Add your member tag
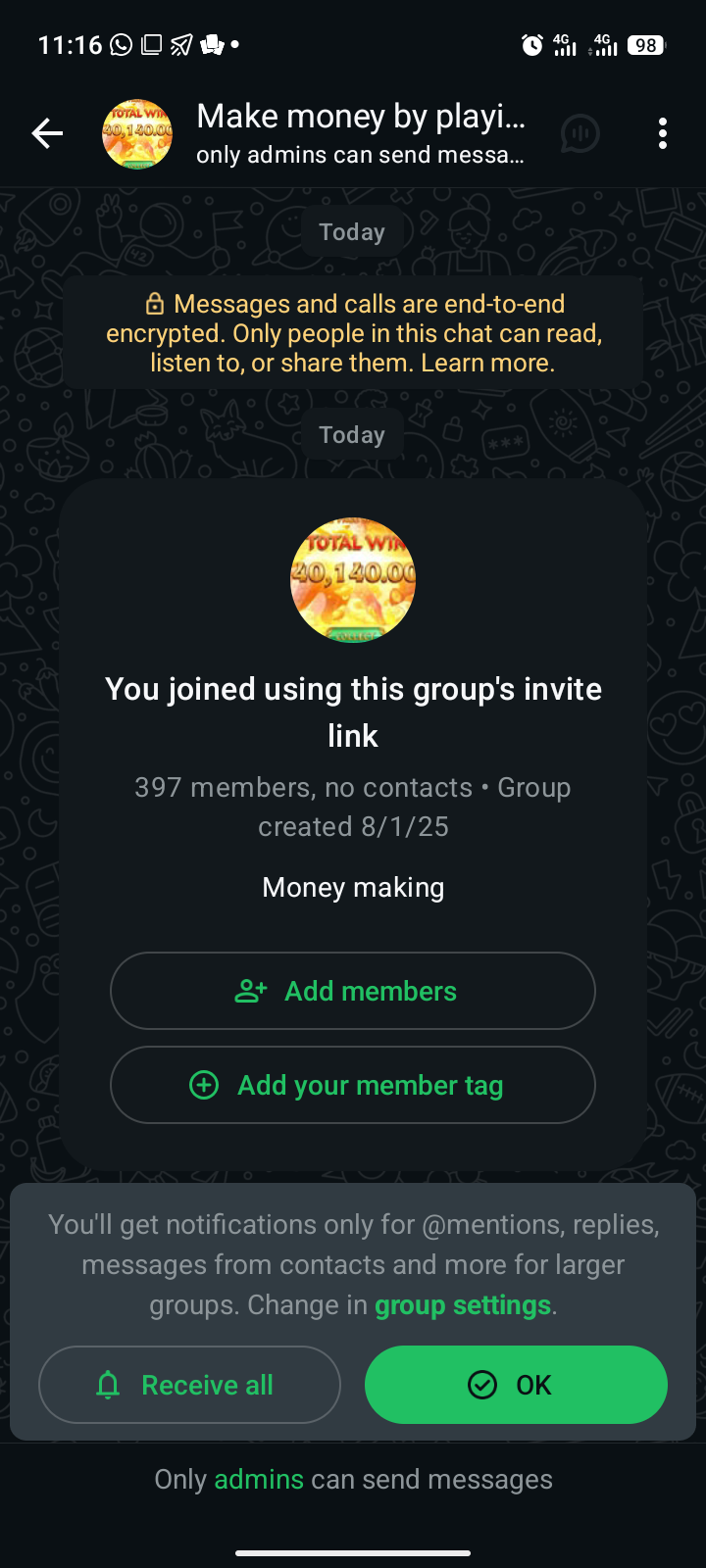The width and height of the screenshot is (706, 1568). 353,1085
